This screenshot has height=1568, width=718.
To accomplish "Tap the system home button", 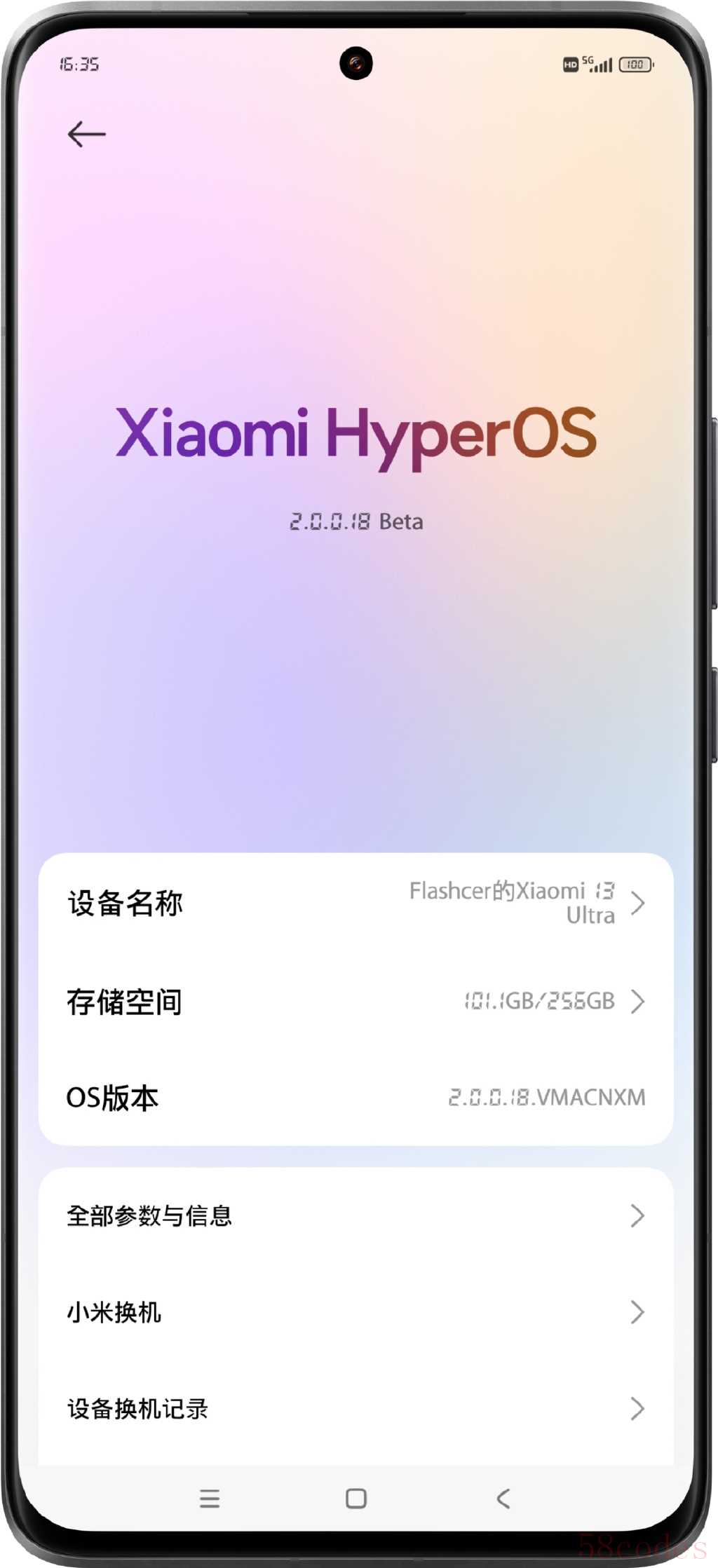I will tap(356, 1499).
